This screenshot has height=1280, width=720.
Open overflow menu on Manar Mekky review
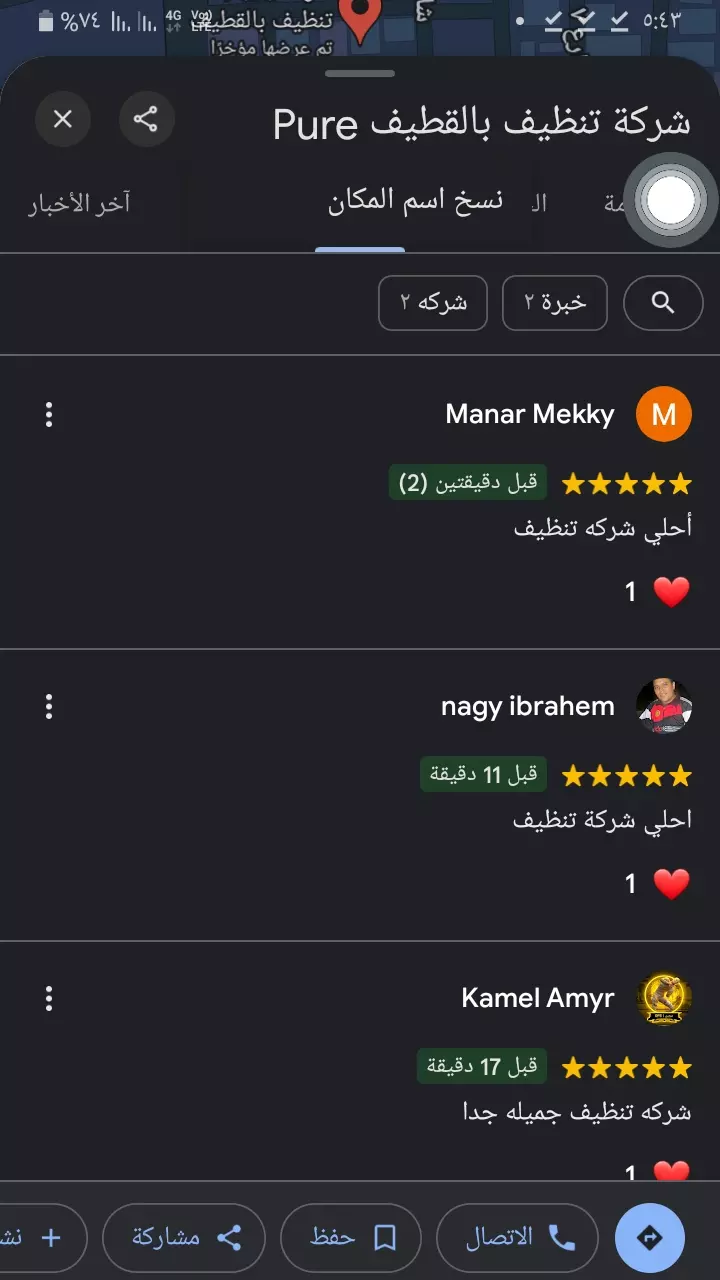point(48,414)
